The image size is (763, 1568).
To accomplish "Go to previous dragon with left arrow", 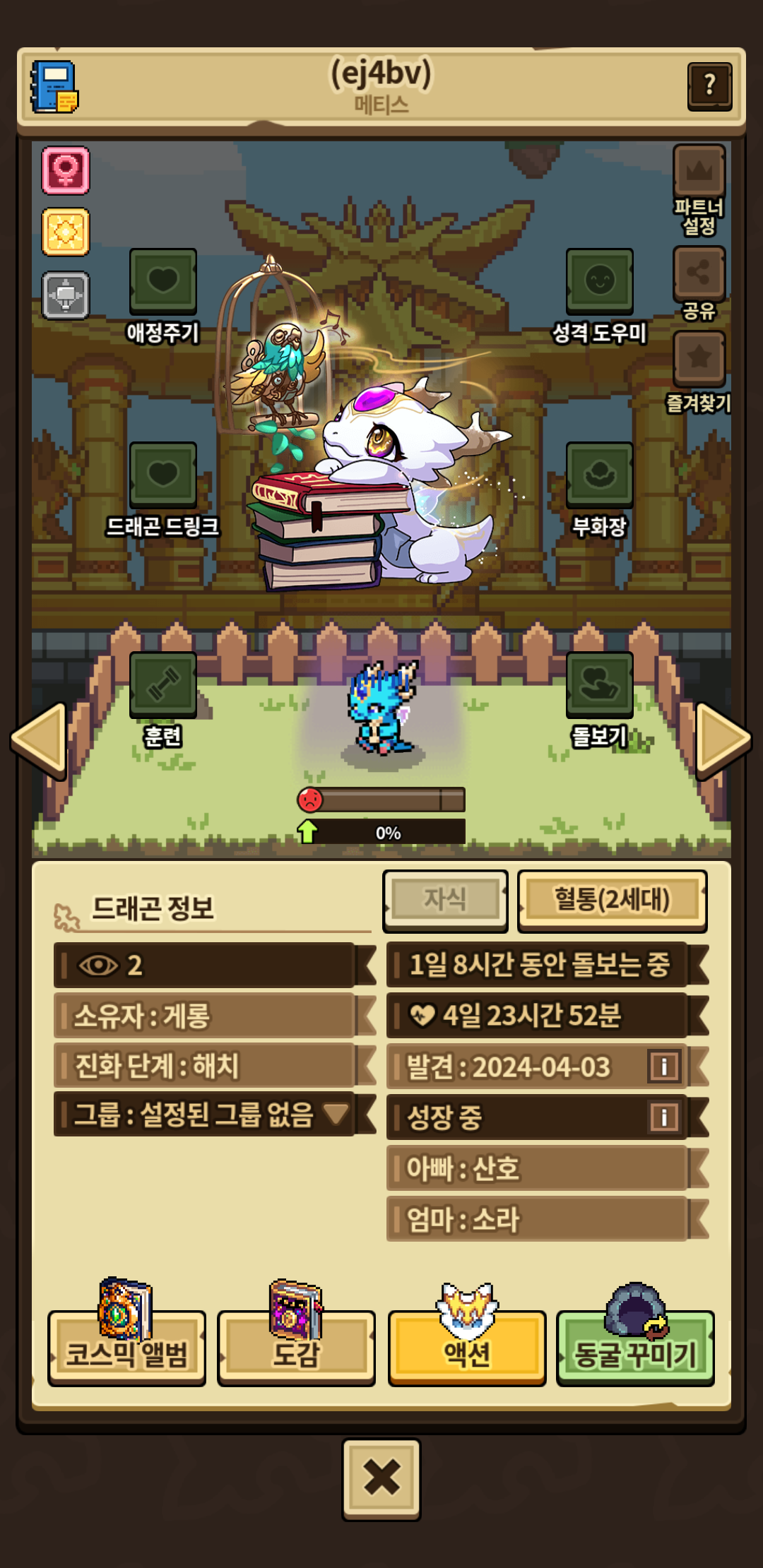I will [x=40, y=740].
